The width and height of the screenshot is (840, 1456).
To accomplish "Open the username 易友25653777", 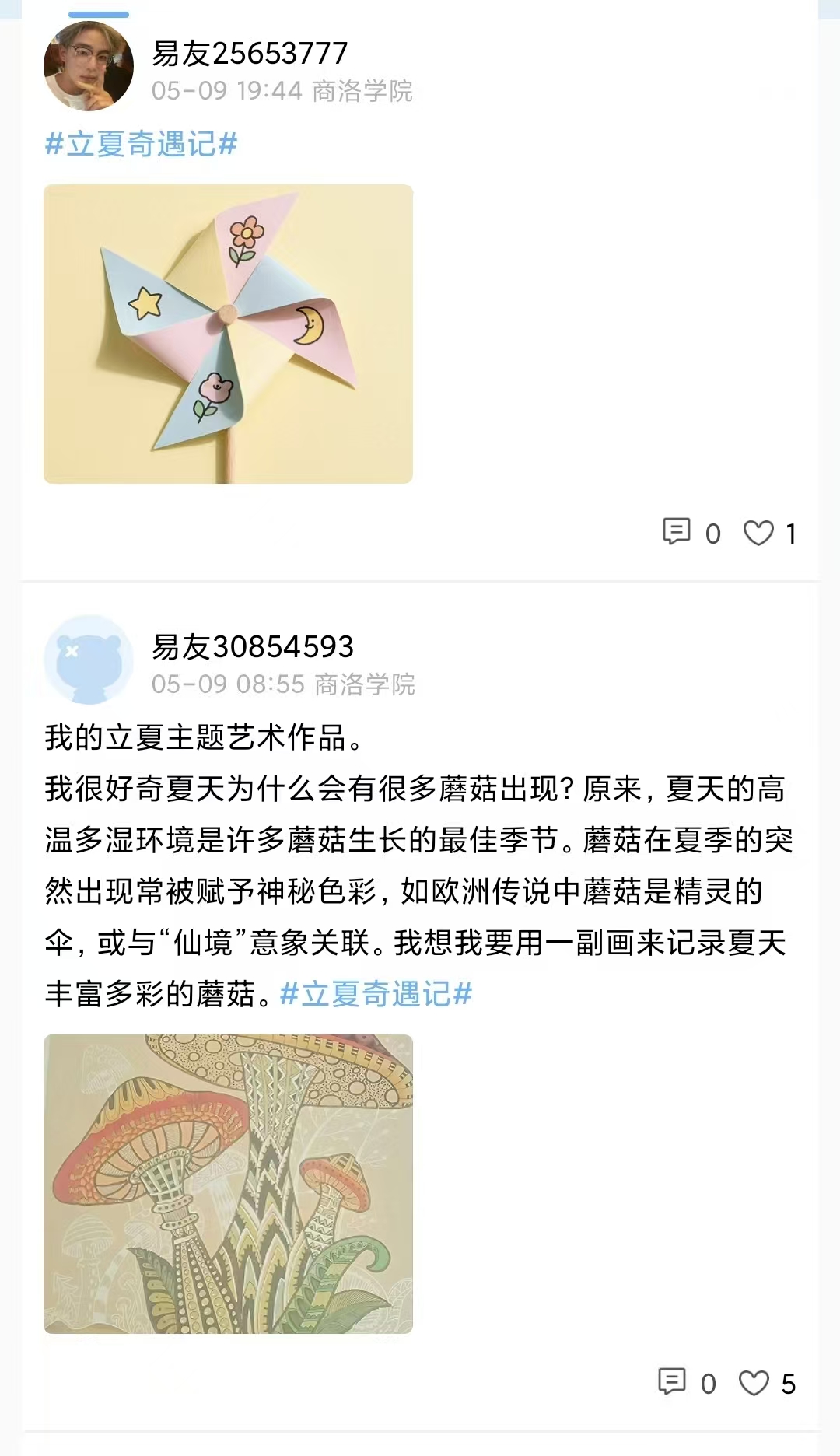I will (x=250, y=53).
